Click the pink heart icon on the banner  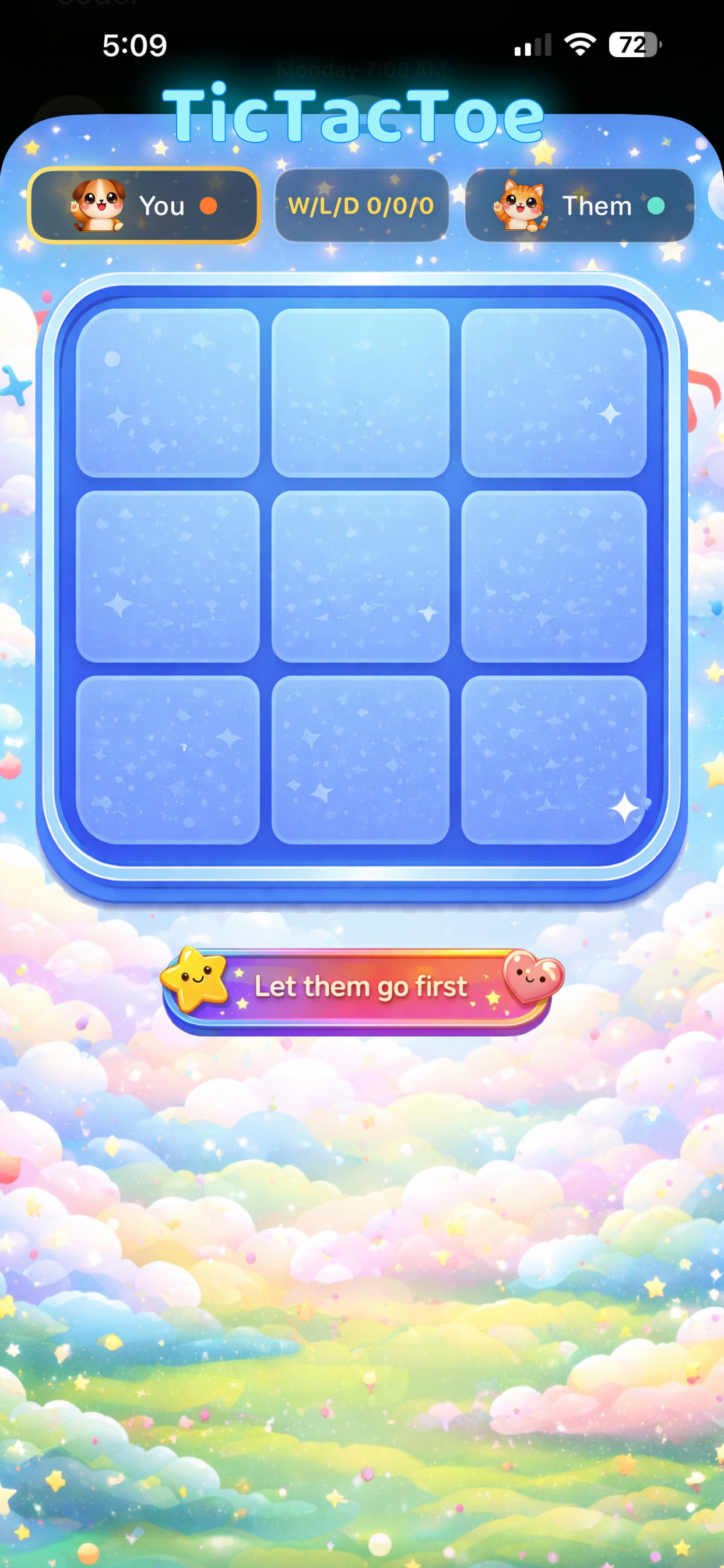tap(532, 985)
